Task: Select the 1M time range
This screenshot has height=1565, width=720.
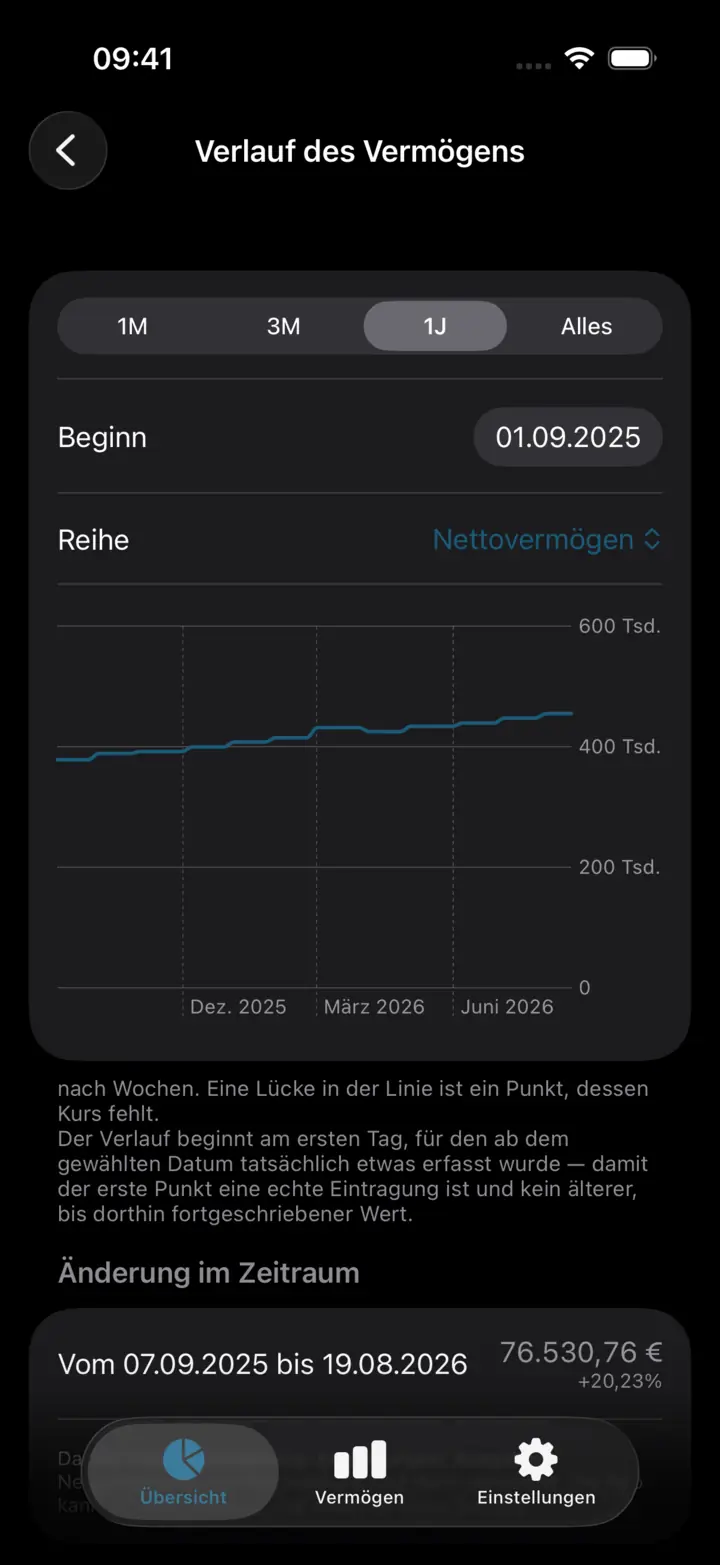Action: click(133, 326)
